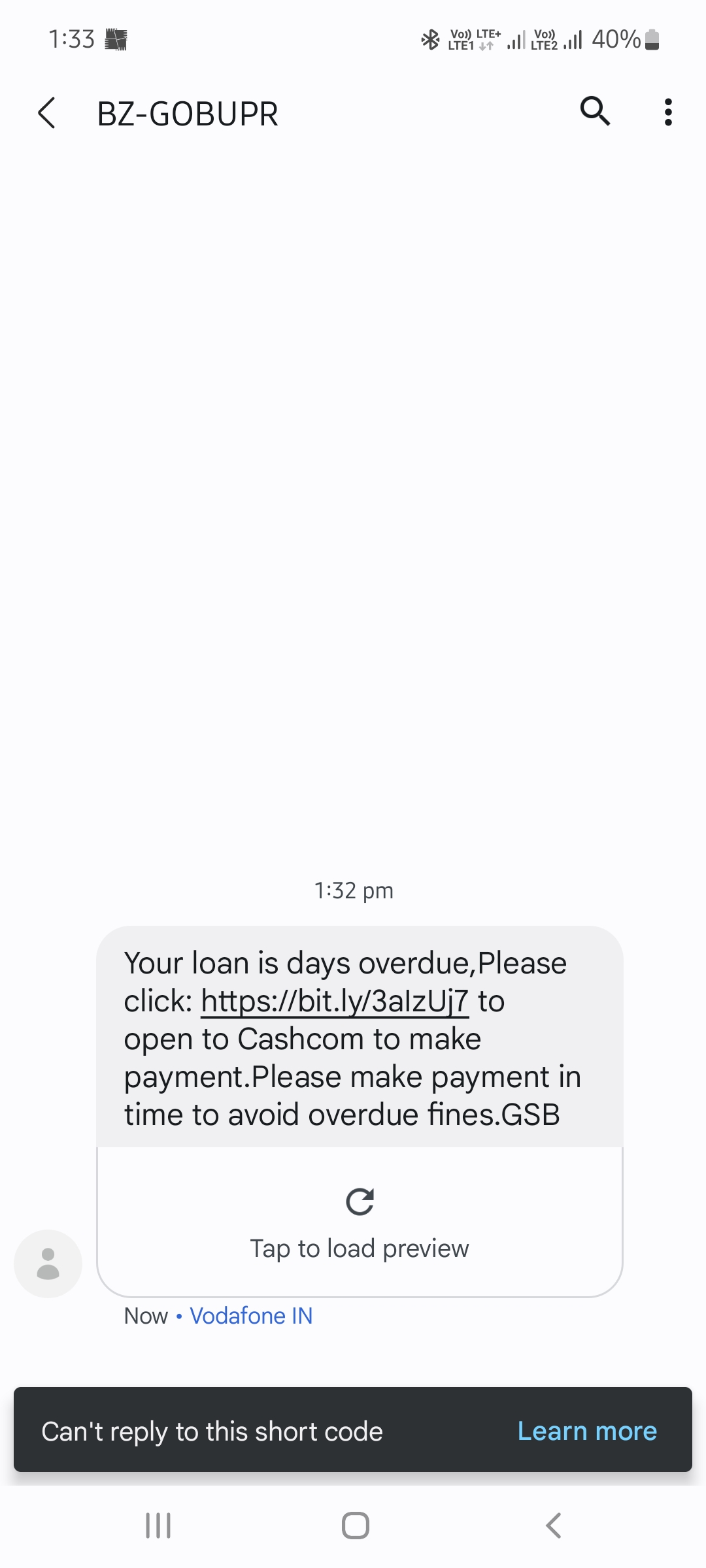Go back from the BZ-GOBUPR conversation

point(47,113)
